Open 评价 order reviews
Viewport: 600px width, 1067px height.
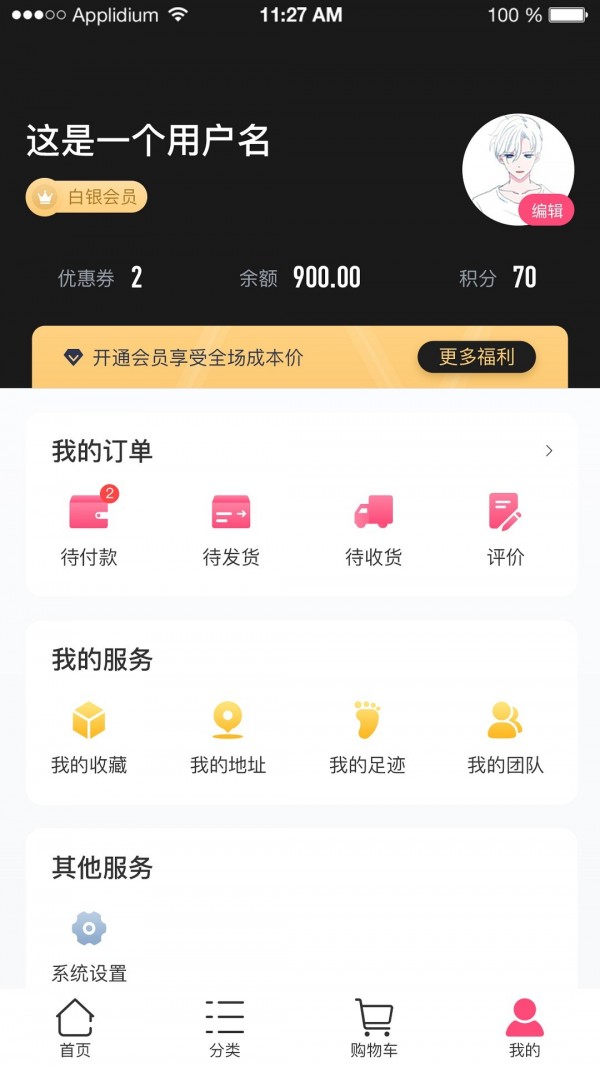coord(505,528)
